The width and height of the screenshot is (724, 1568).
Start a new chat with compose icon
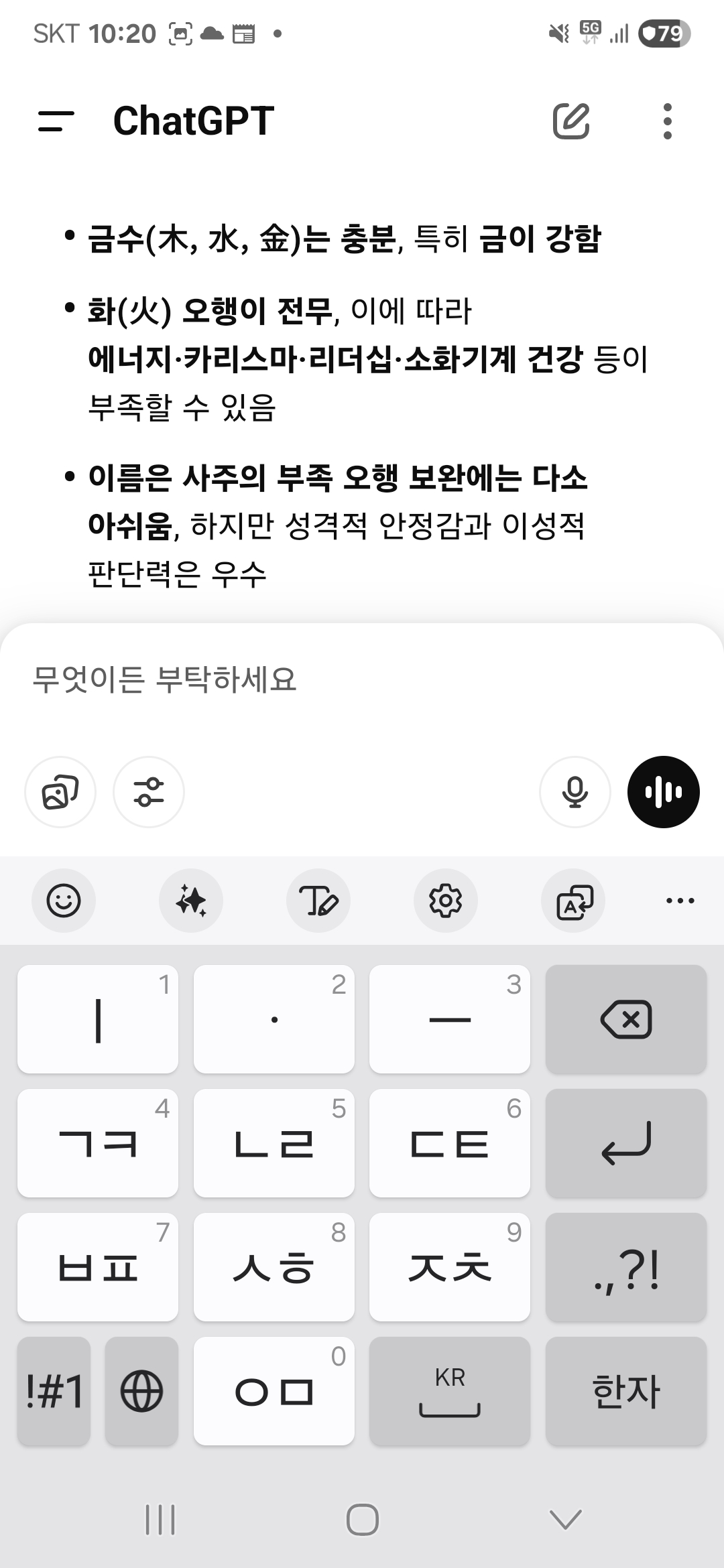click(571, 121)
